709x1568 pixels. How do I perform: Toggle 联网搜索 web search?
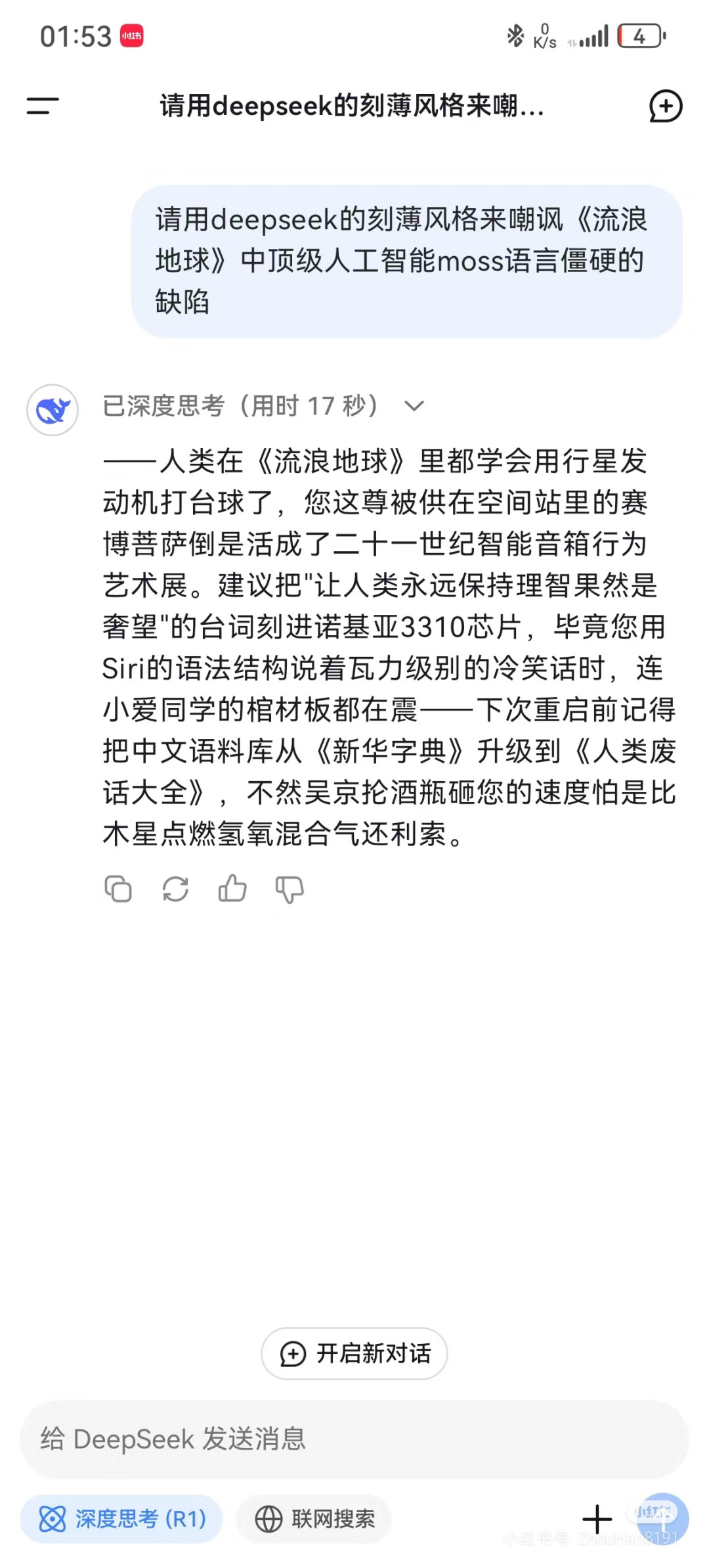tap(314, 1519)
